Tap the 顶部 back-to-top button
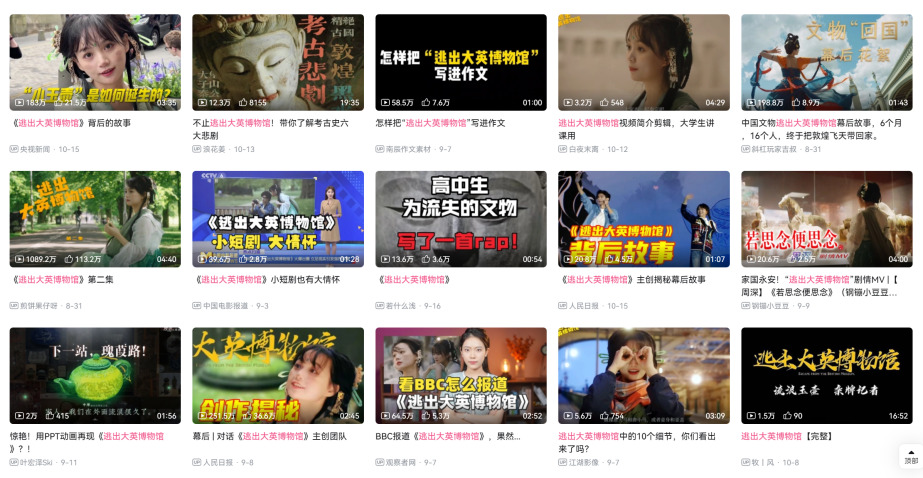 coord(910,456)
